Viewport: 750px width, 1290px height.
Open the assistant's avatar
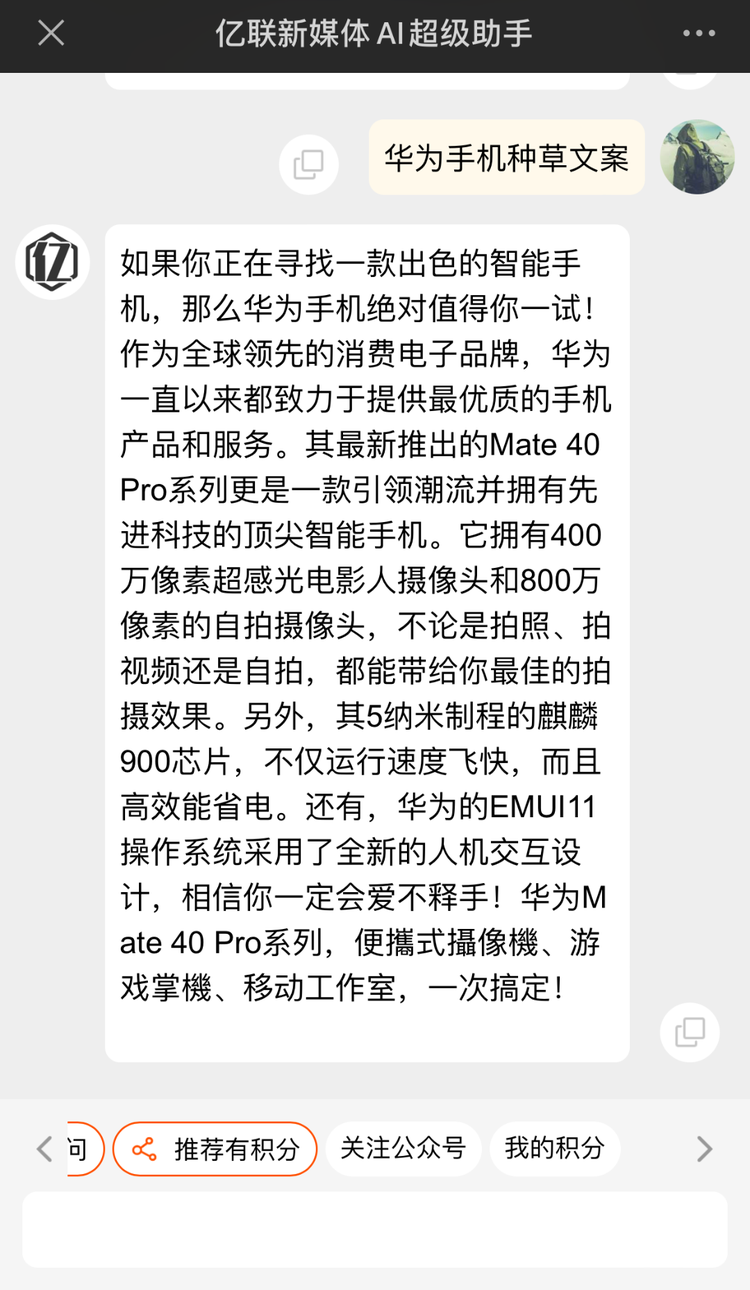click(x=53, y=261)
